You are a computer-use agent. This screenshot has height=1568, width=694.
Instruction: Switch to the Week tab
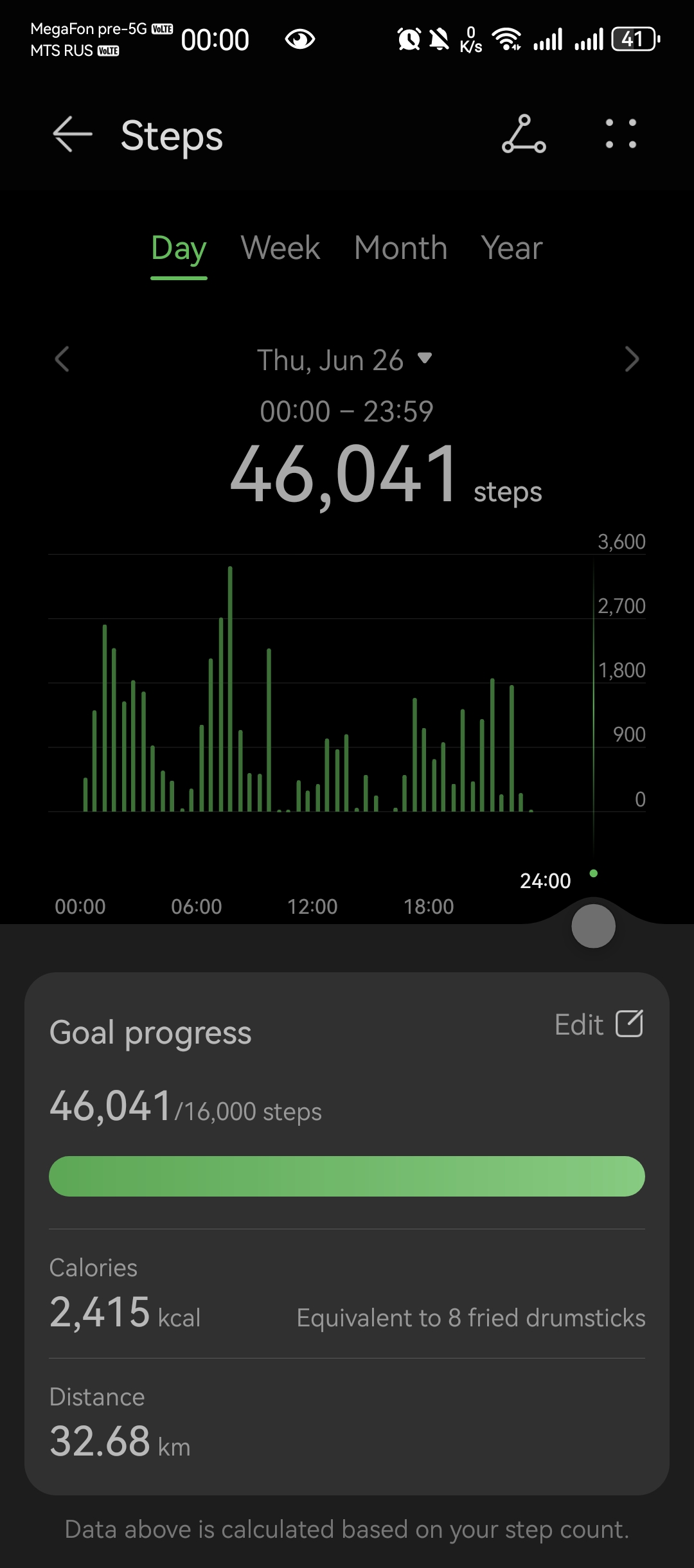[280, 248]
